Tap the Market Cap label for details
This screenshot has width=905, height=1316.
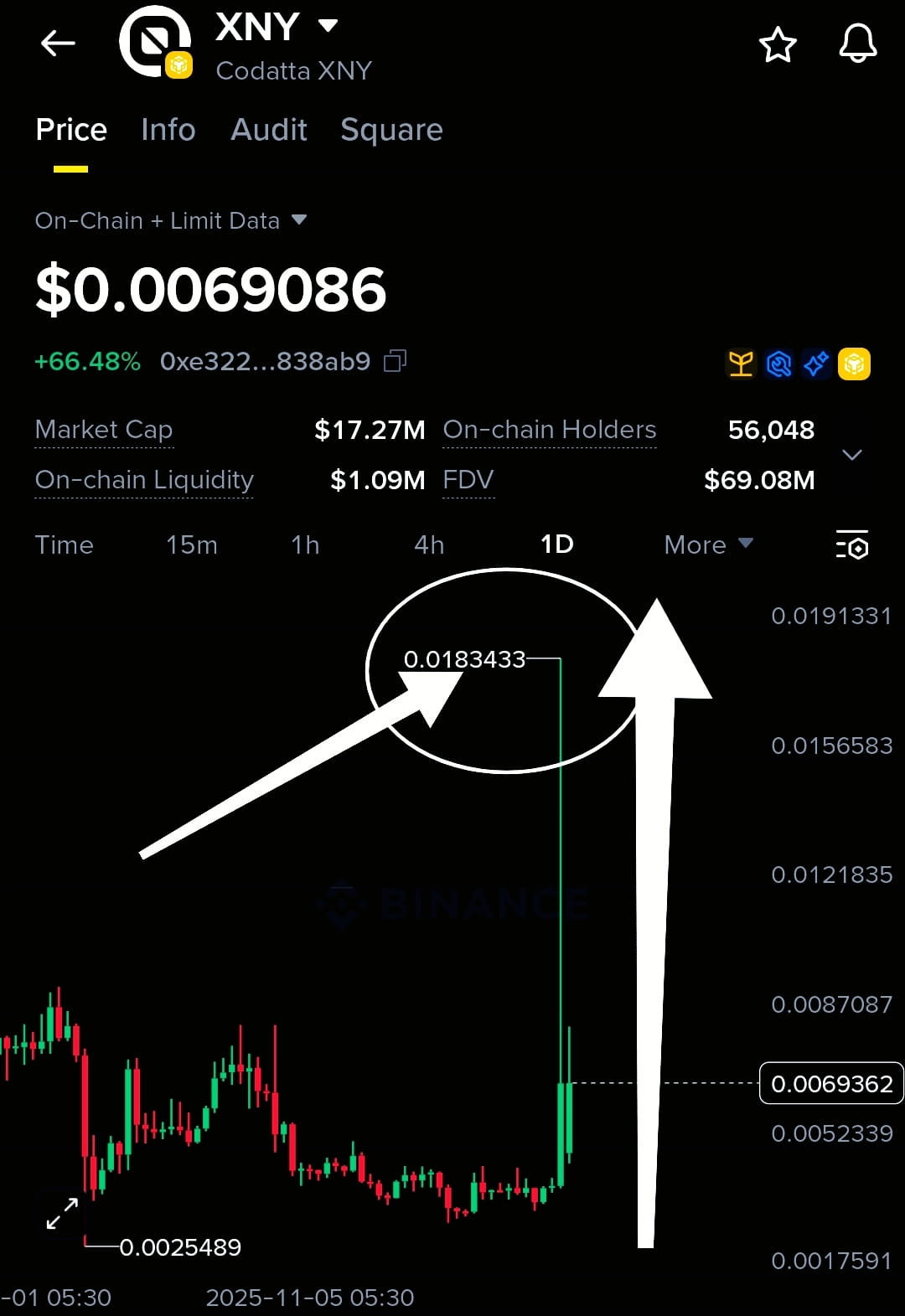(x=104, y=430)
